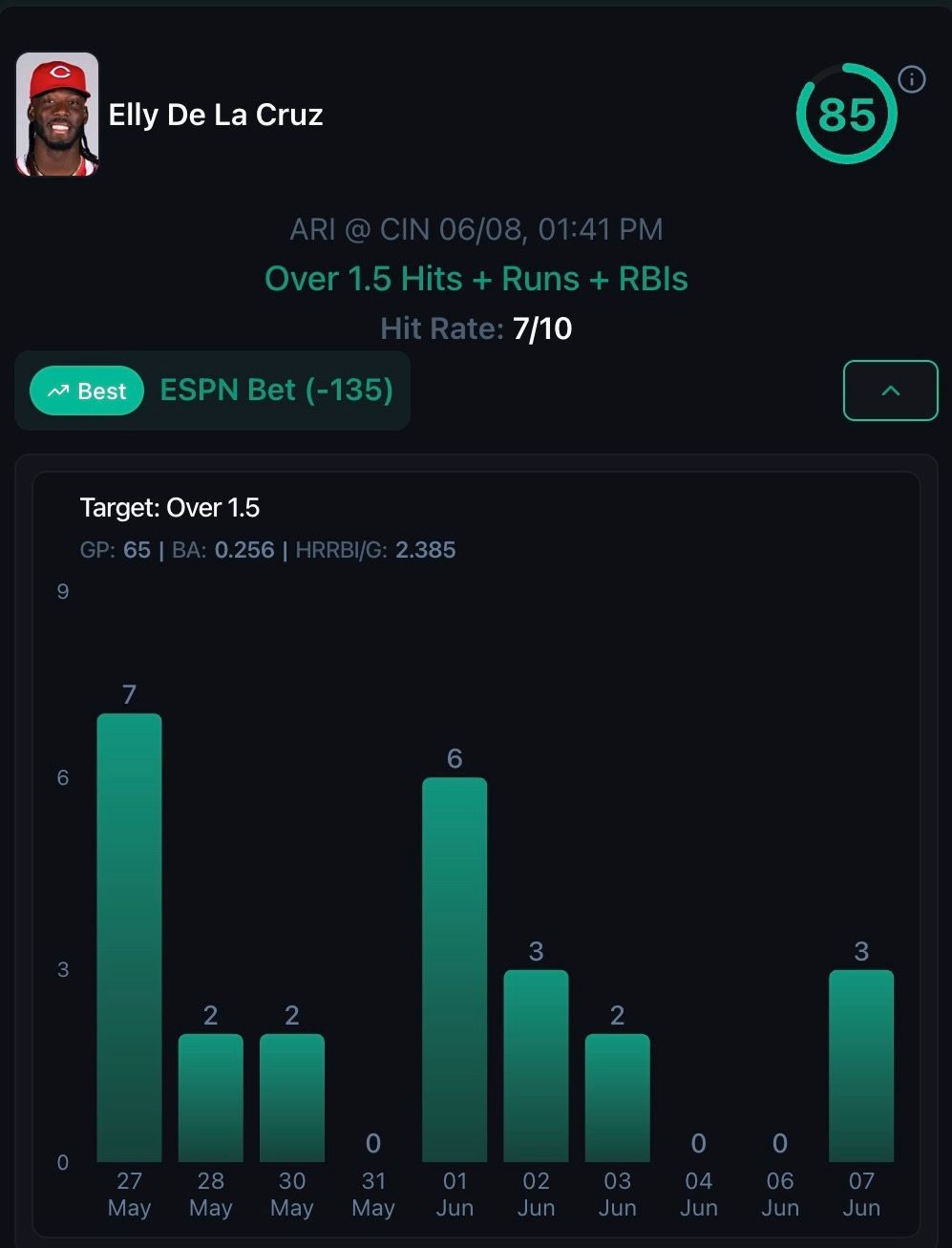This screenshot has height=1248, width=952.
Task: Collapse the chart with the chevron button
Action: [x=890, y=391]
